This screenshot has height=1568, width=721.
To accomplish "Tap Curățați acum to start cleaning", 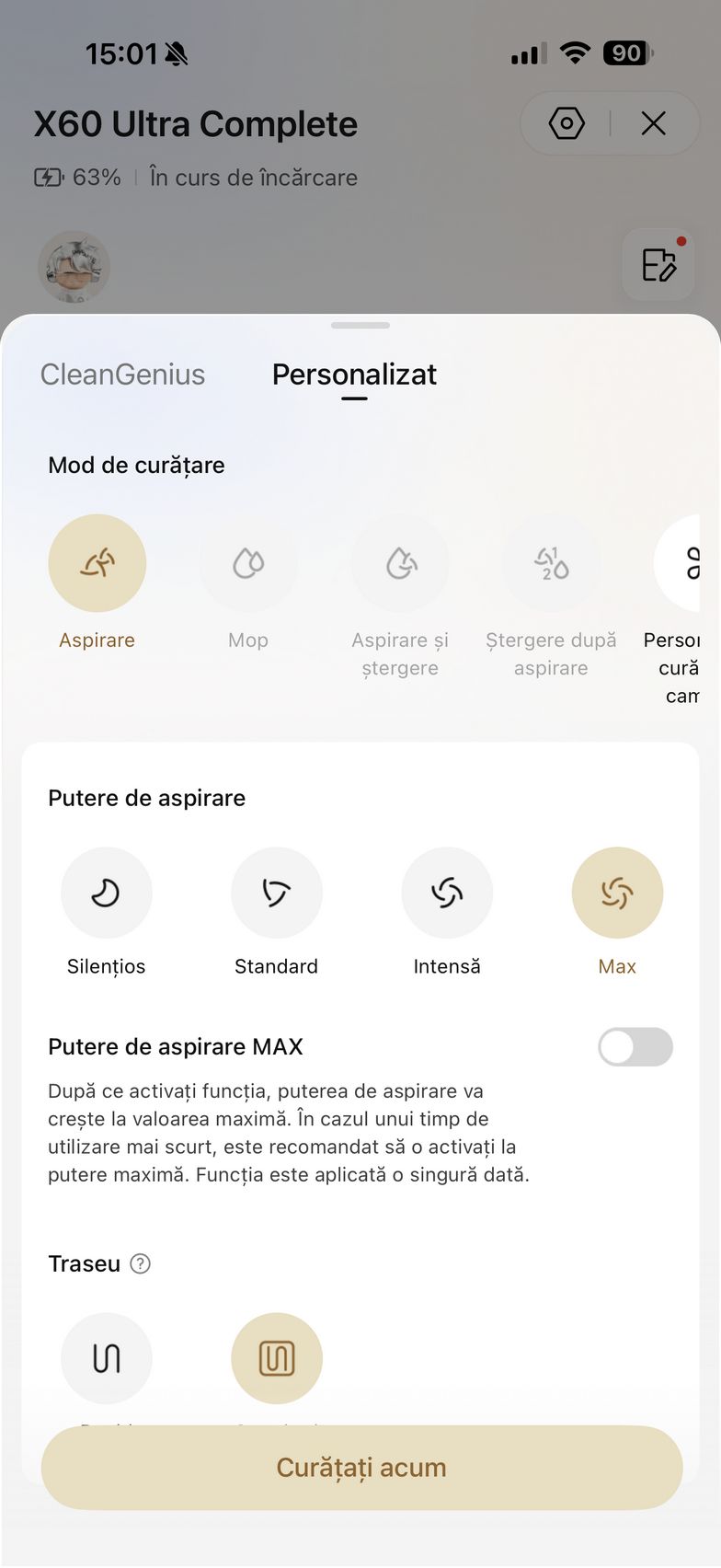I will (361, 1467).
